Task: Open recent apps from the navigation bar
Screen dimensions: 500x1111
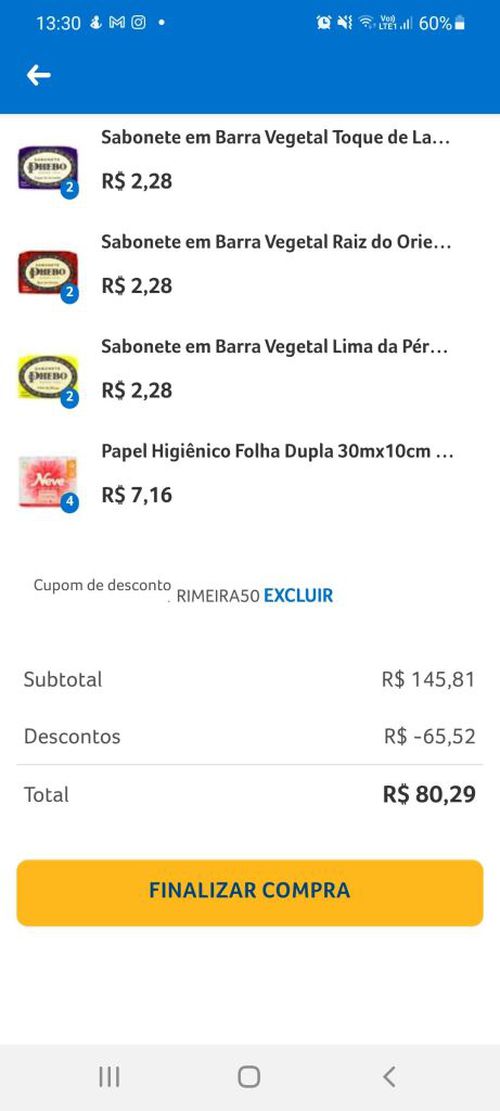Action: pyautogui.click(x=109, y=1077)
